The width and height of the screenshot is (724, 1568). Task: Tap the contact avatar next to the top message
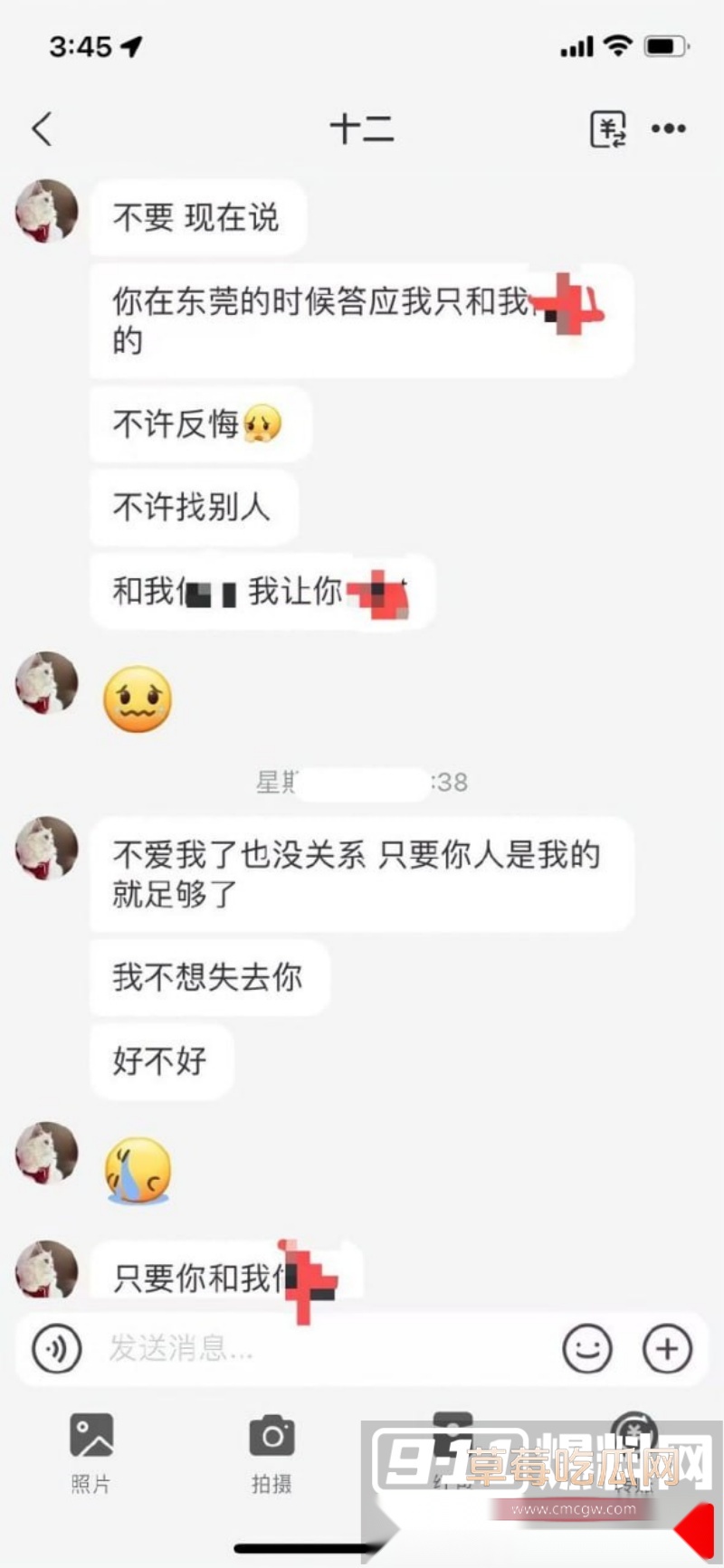pyautogui.click(x=45, y=210)
